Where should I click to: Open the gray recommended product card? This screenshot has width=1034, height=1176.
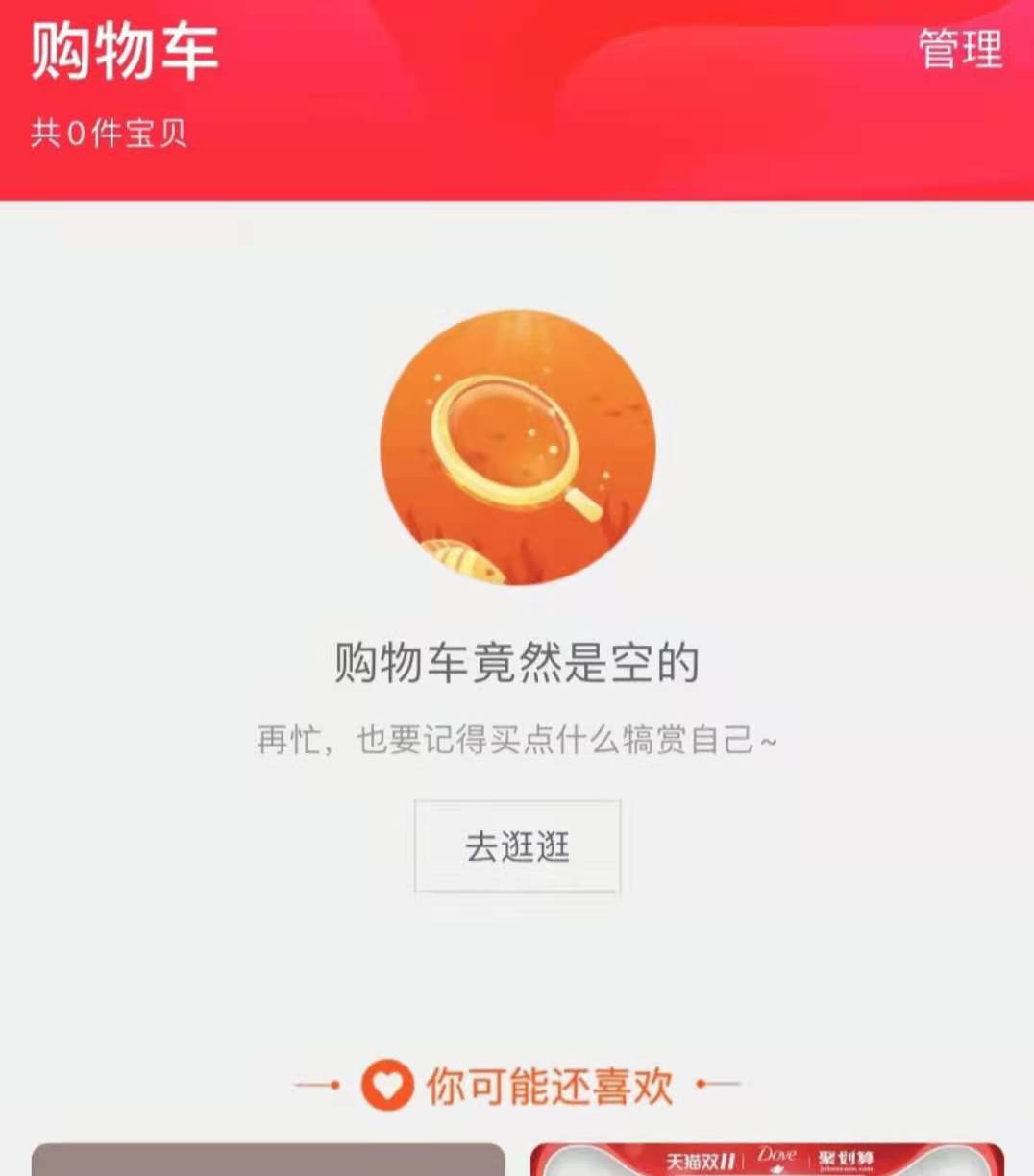click(x=267, y=1160)
